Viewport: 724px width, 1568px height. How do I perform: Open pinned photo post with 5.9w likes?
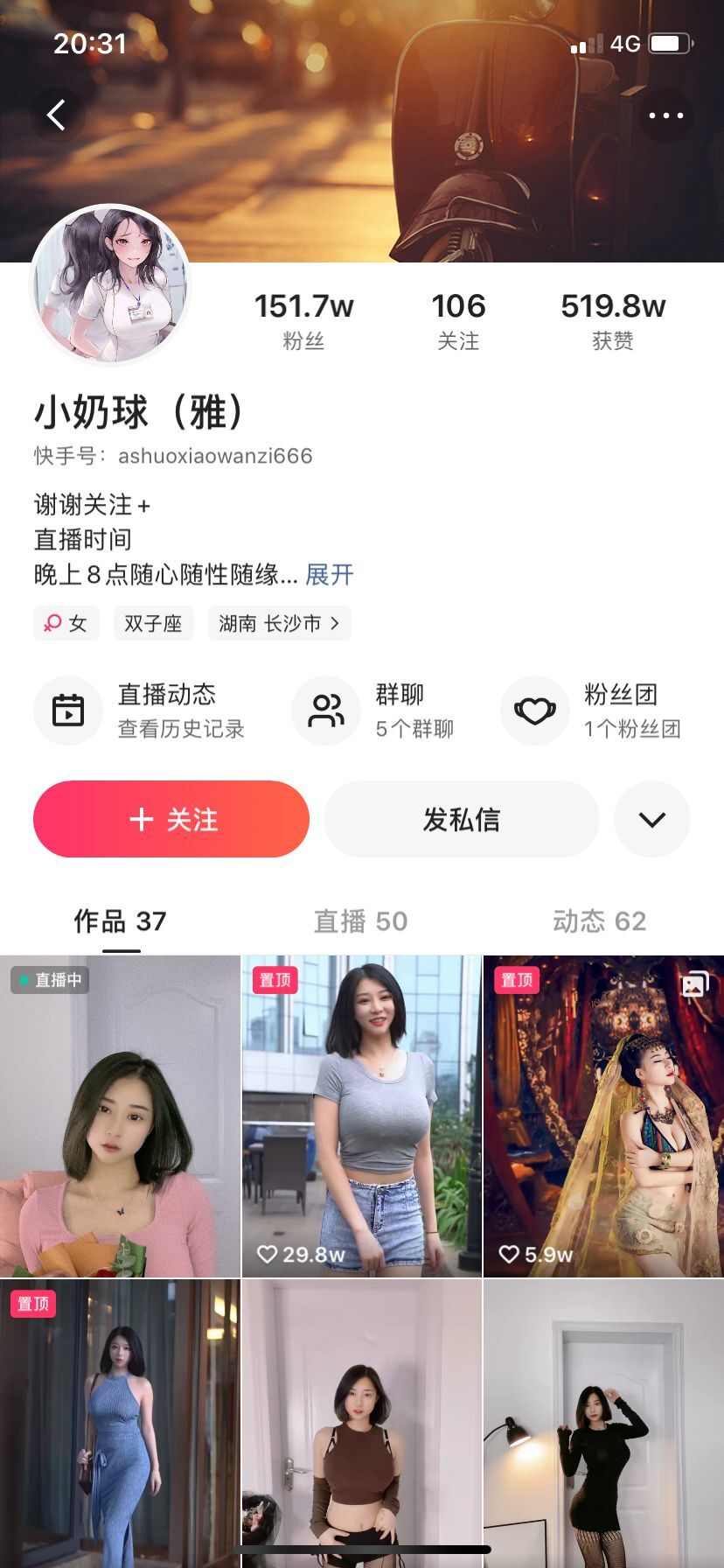603,1116
